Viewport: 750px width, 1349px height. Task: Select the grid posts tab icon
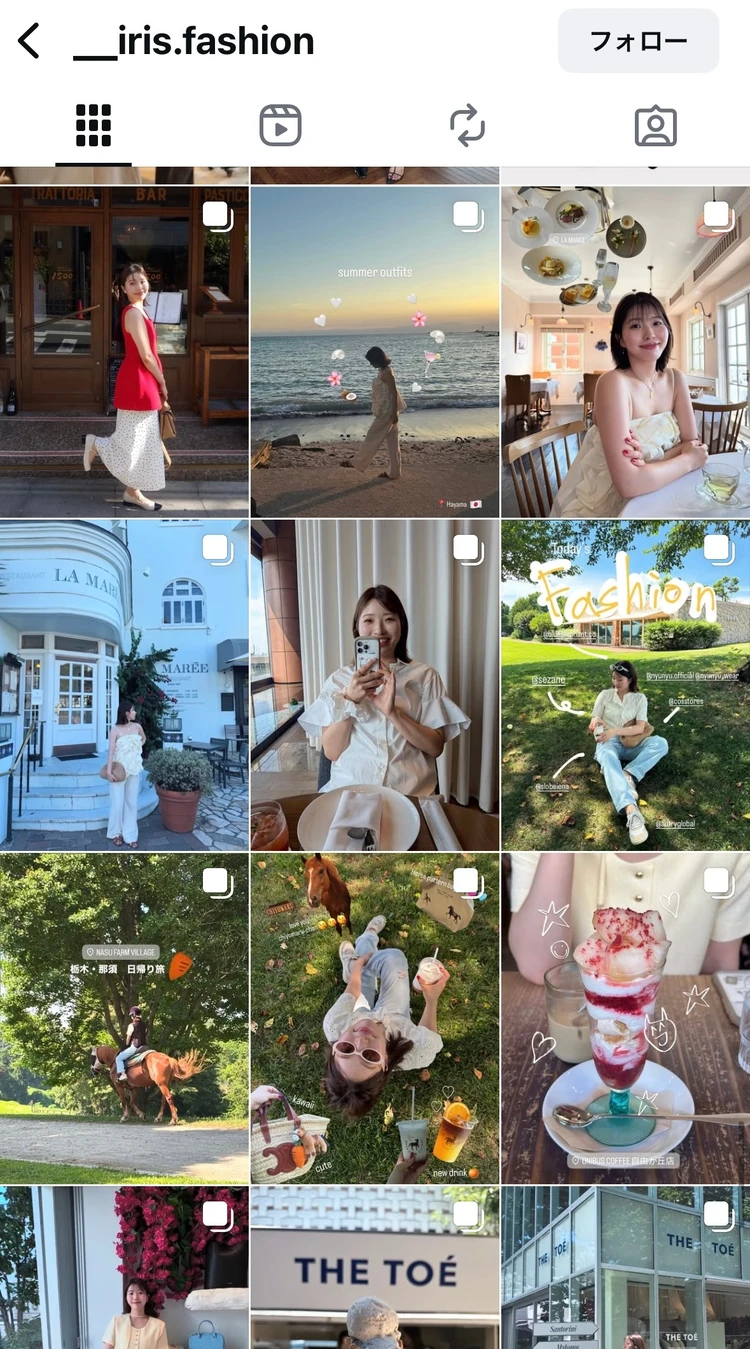(93, 124)
